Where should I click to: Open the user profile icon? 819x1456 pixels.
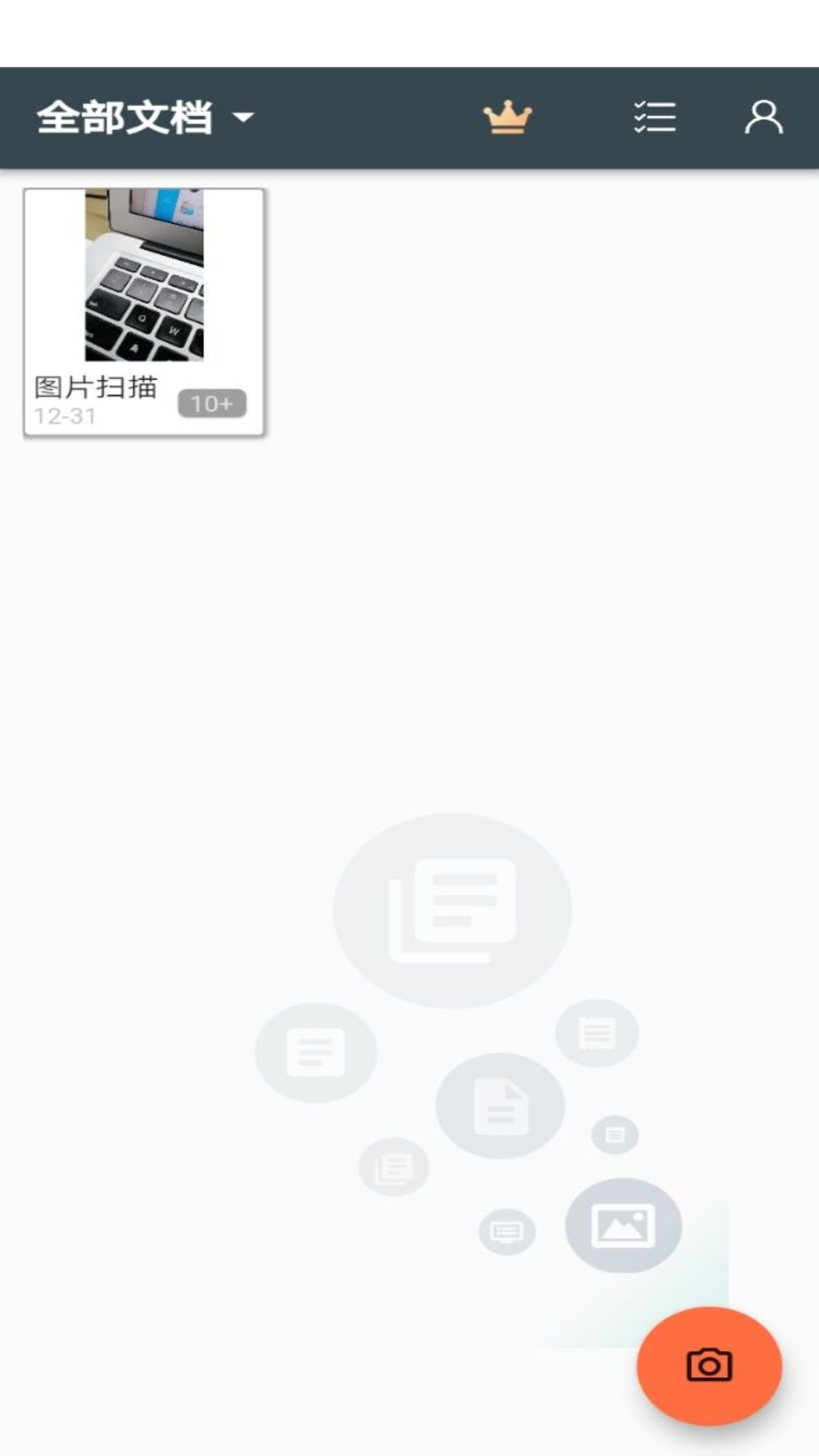[x=763, y=118]
